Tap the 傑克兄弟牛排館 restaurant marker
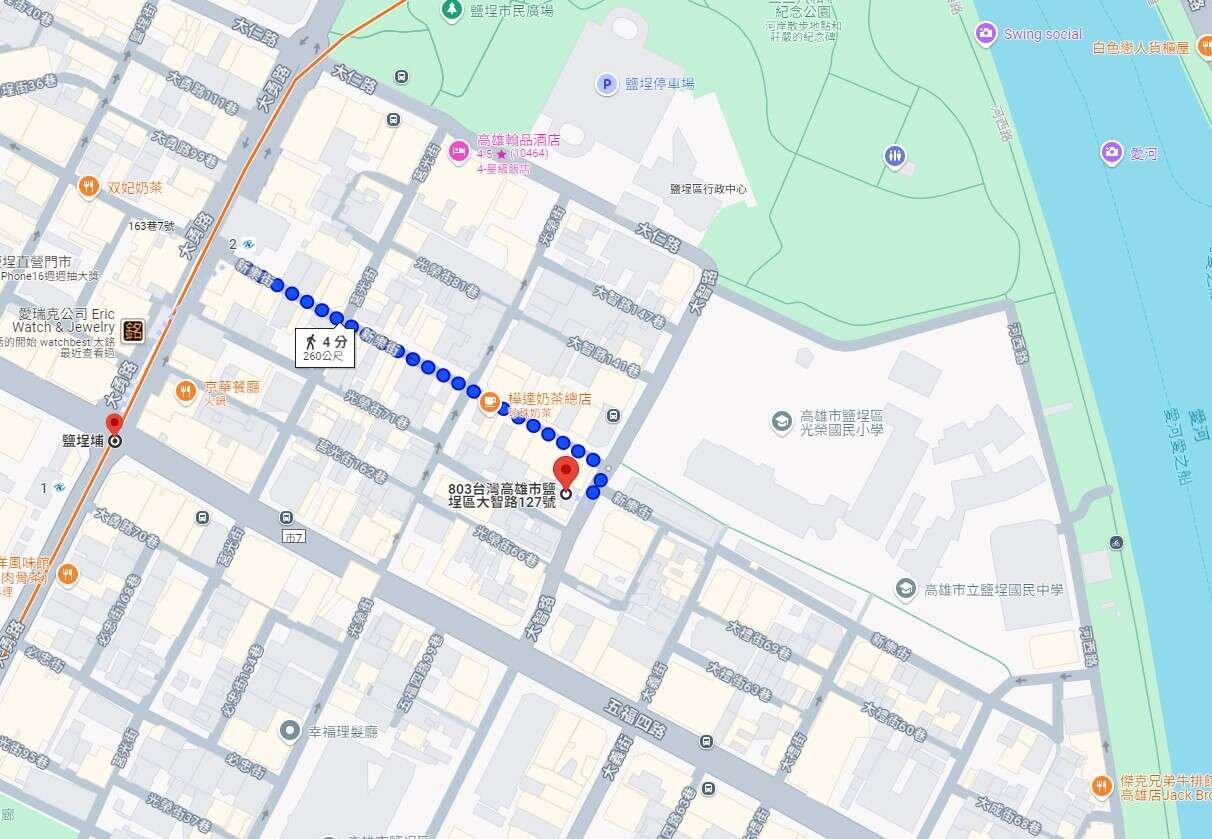Viewport: 1212px width, 839px height. (1102, 786)
